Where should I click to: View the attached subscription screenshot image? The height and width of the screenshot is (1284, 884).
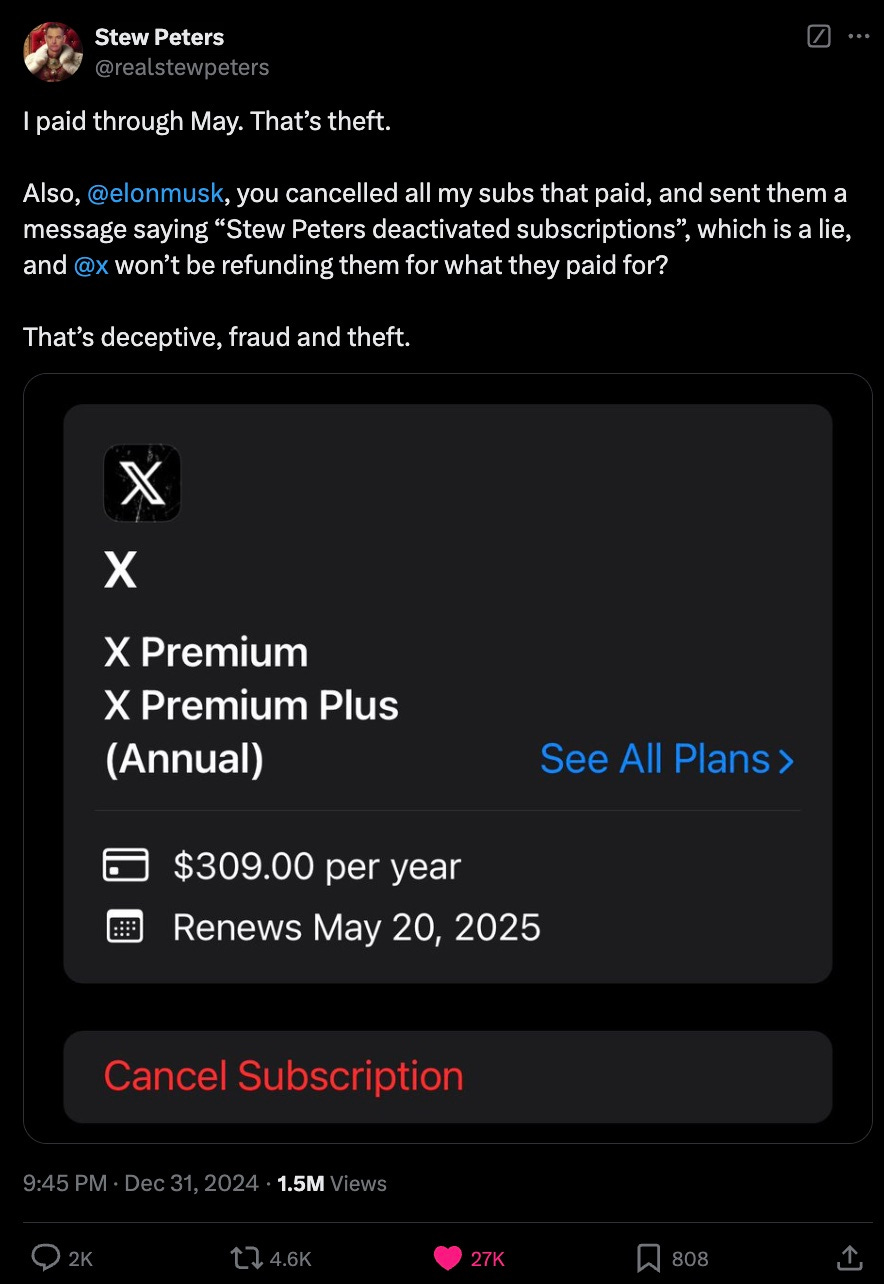tap(447, 757)
